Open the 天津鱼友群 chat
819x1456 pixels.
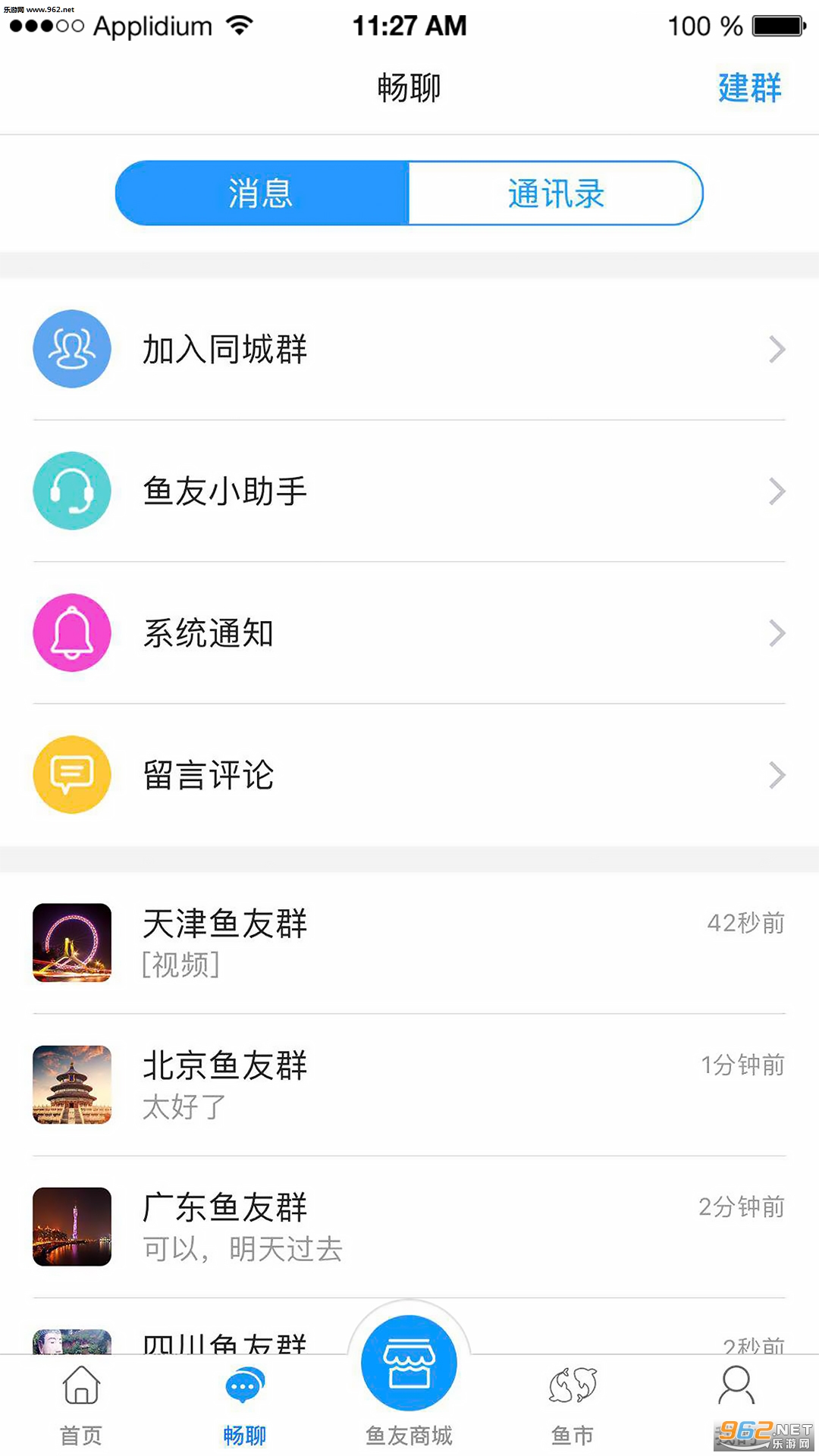(409, 943)
